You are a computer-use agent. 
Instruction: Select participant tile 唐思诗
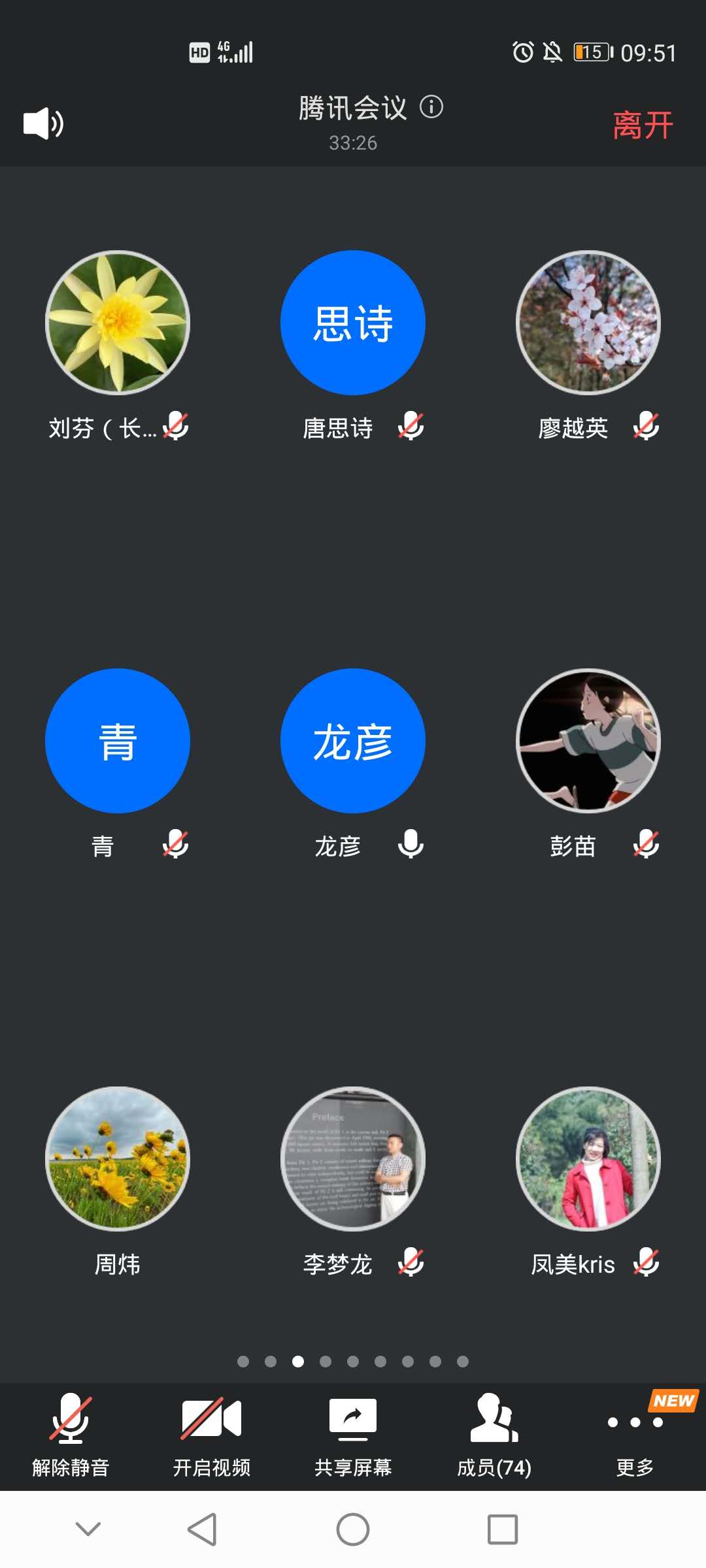point(353,323)
